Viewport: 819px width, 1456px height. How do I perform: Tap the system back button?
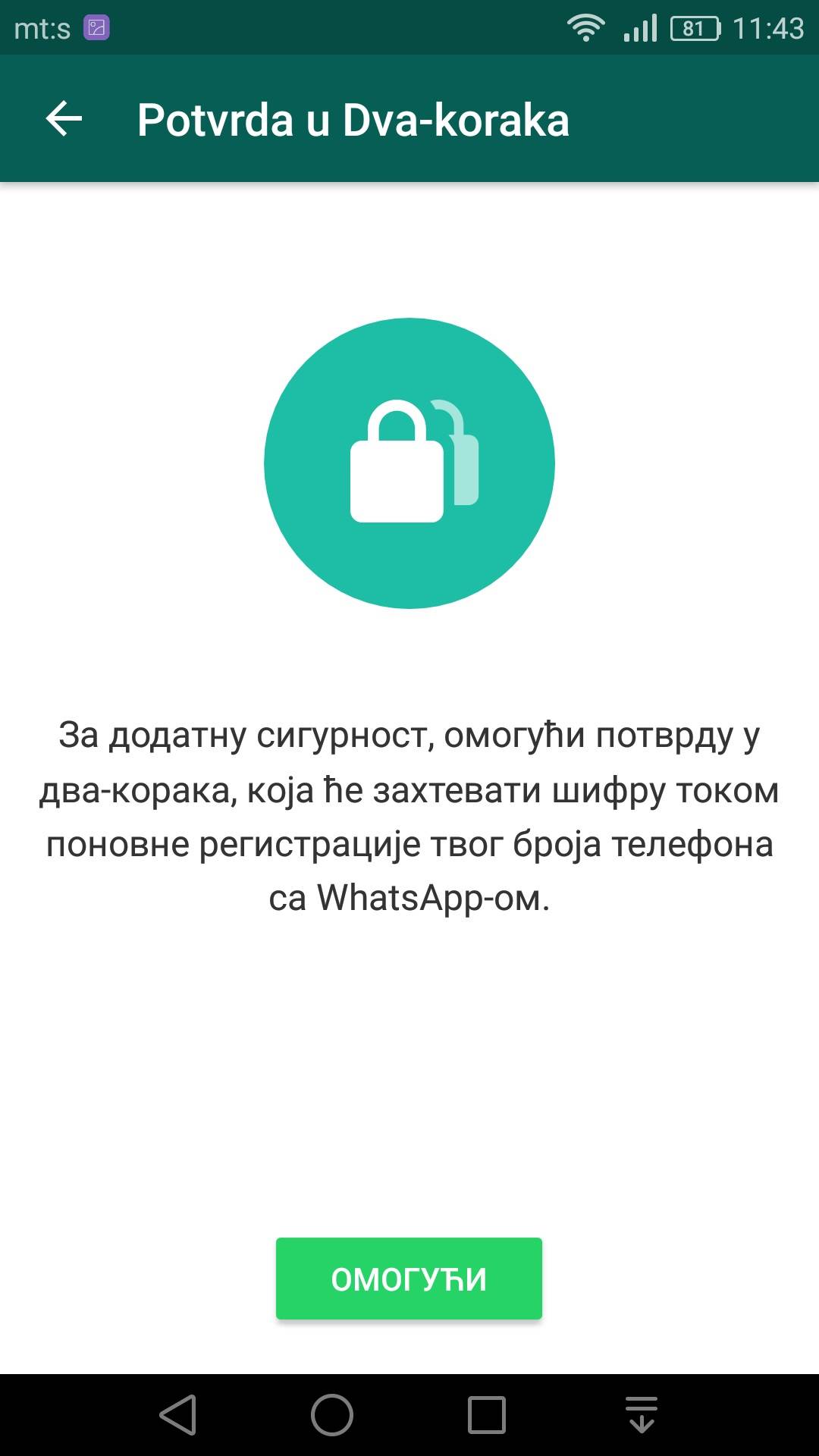coord(178,1415)
